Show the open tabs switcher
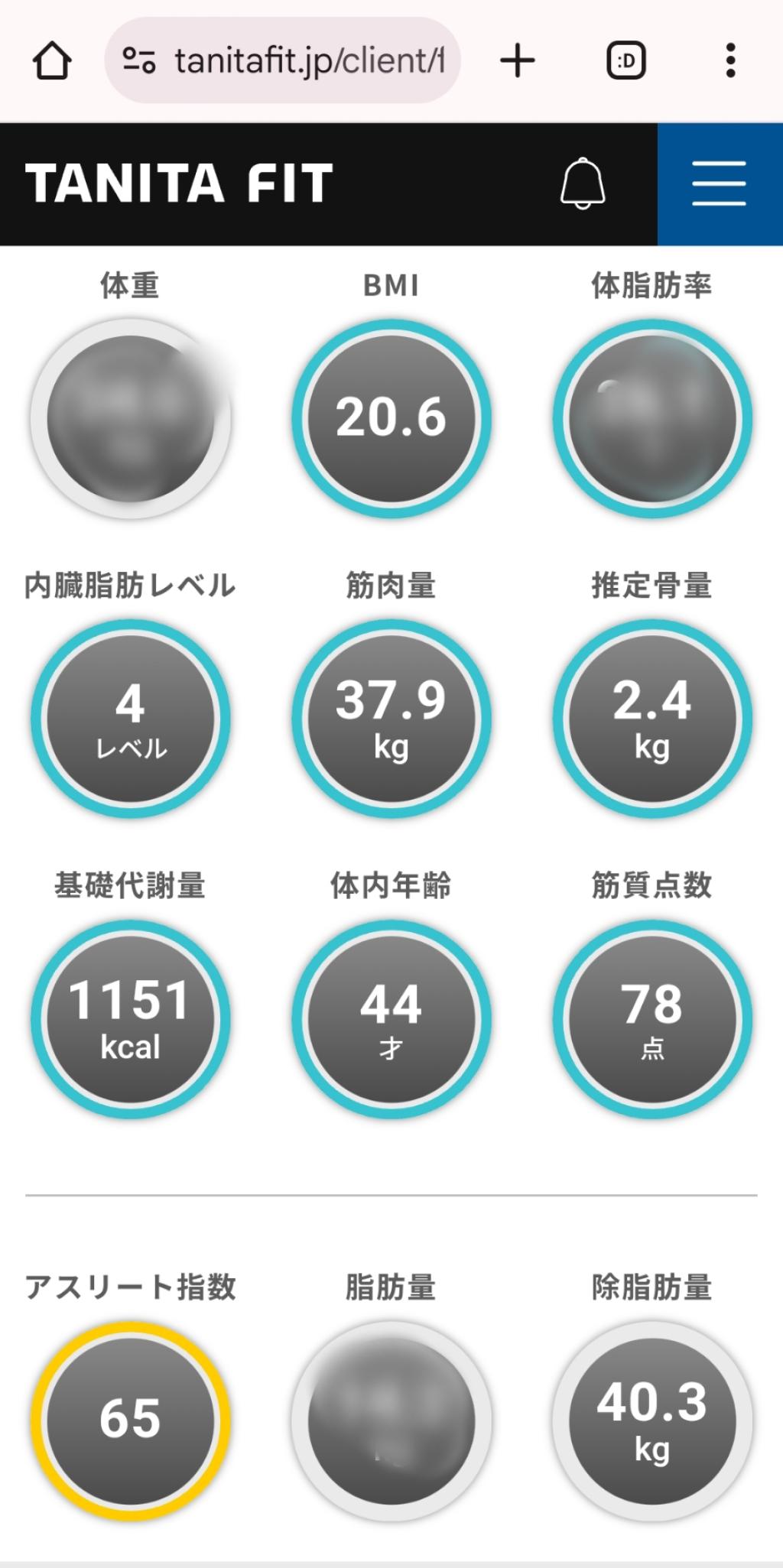 tap(626, 61)
